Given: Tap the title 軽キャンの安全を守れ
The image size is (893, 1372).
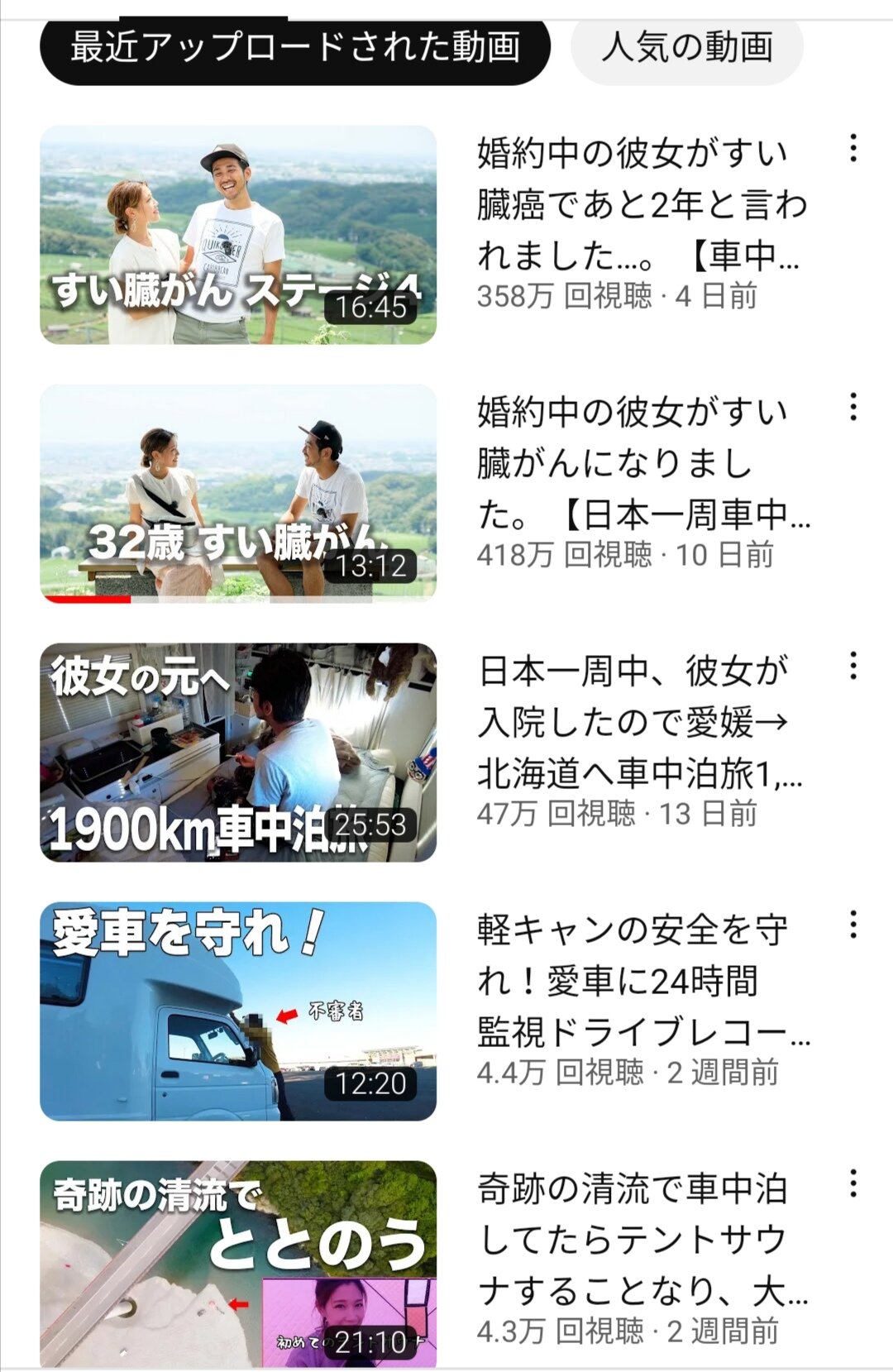Looking at the screenshot, I should [642, 982].
